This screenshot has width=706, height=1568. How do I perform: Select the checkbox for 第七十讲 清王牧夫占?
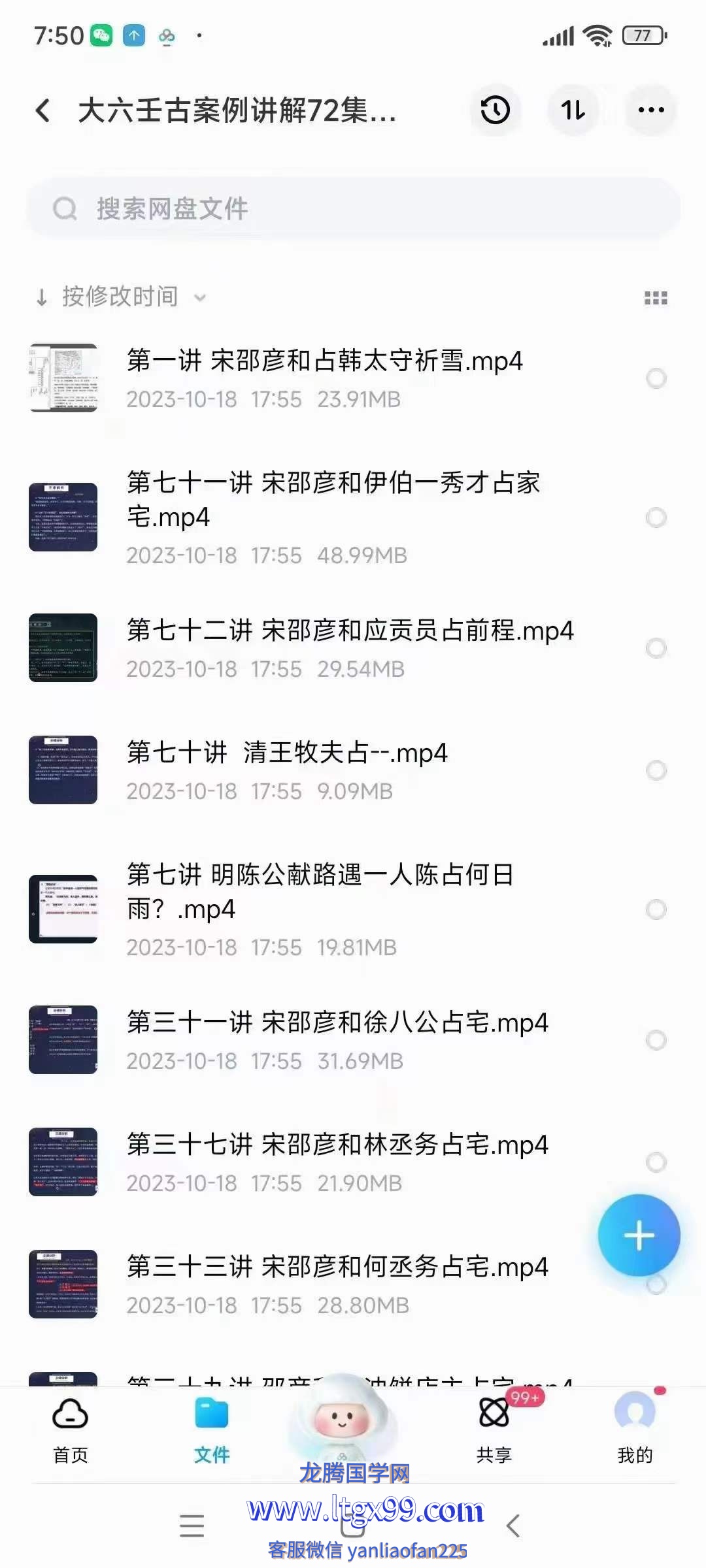(x=656, y=770)
